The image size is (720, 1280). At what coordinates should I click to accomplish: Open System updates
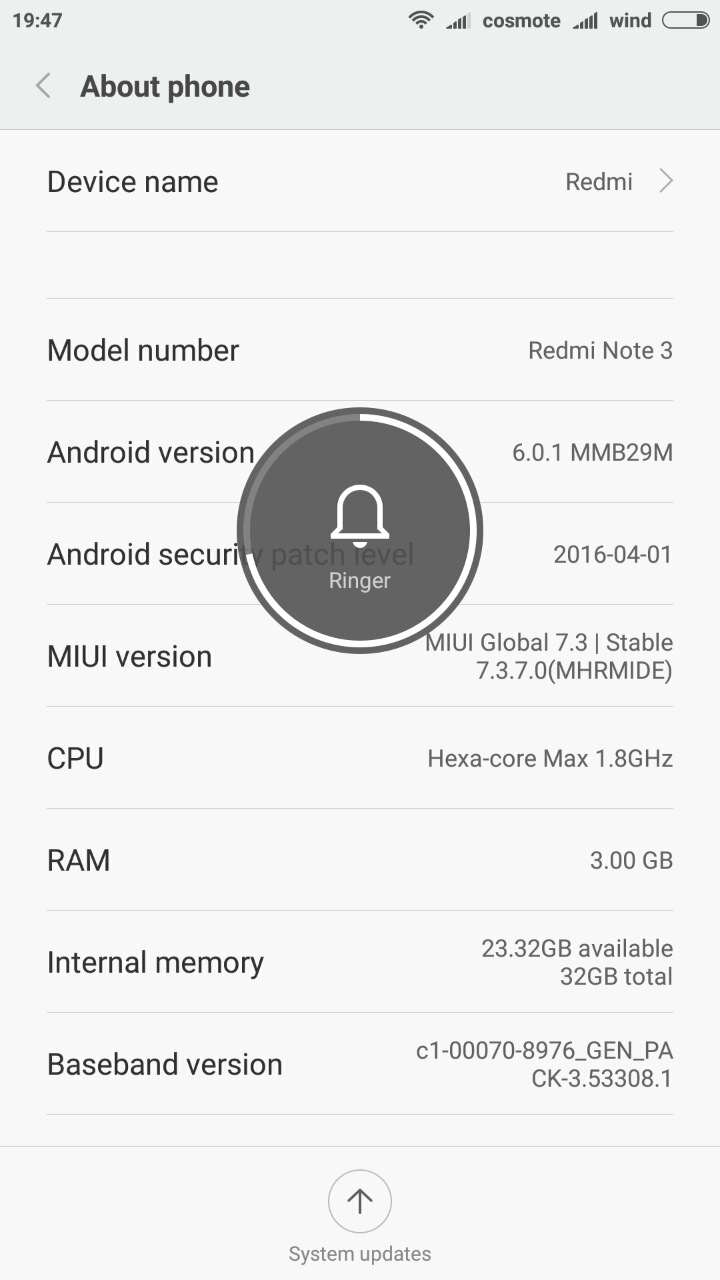[360, 1201]
